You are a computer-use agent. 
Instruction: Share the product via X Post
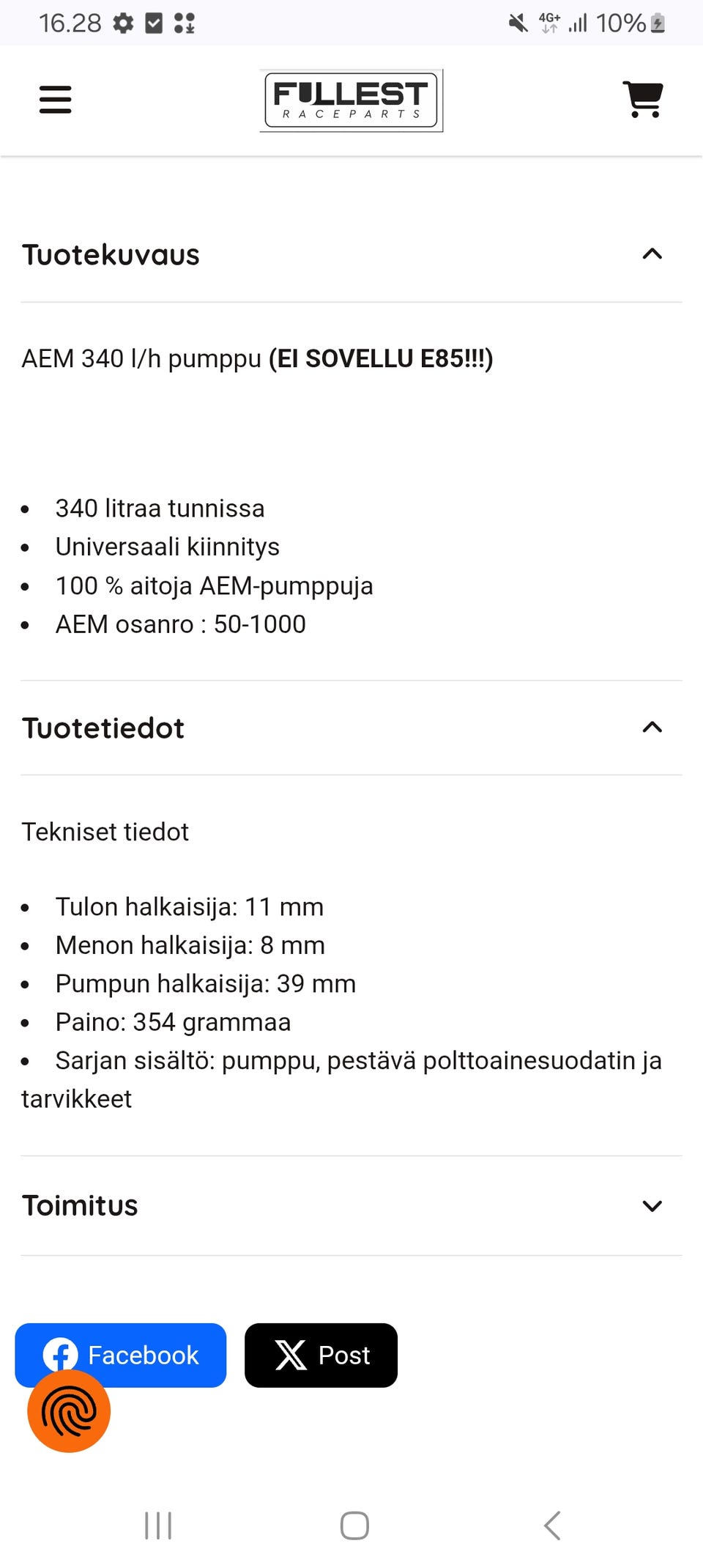[321, 1355]
